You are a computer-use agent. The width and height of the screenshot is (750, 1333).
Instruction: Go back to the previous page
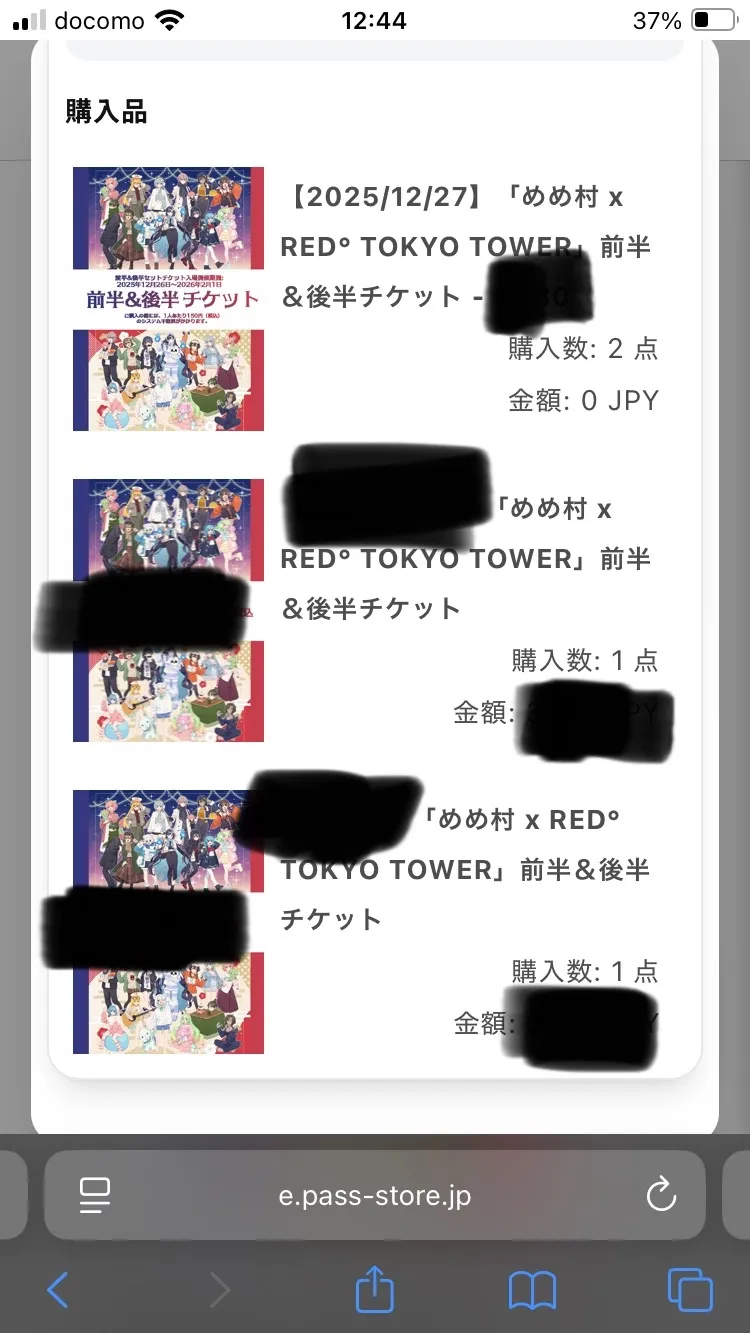coord(58,1290)
